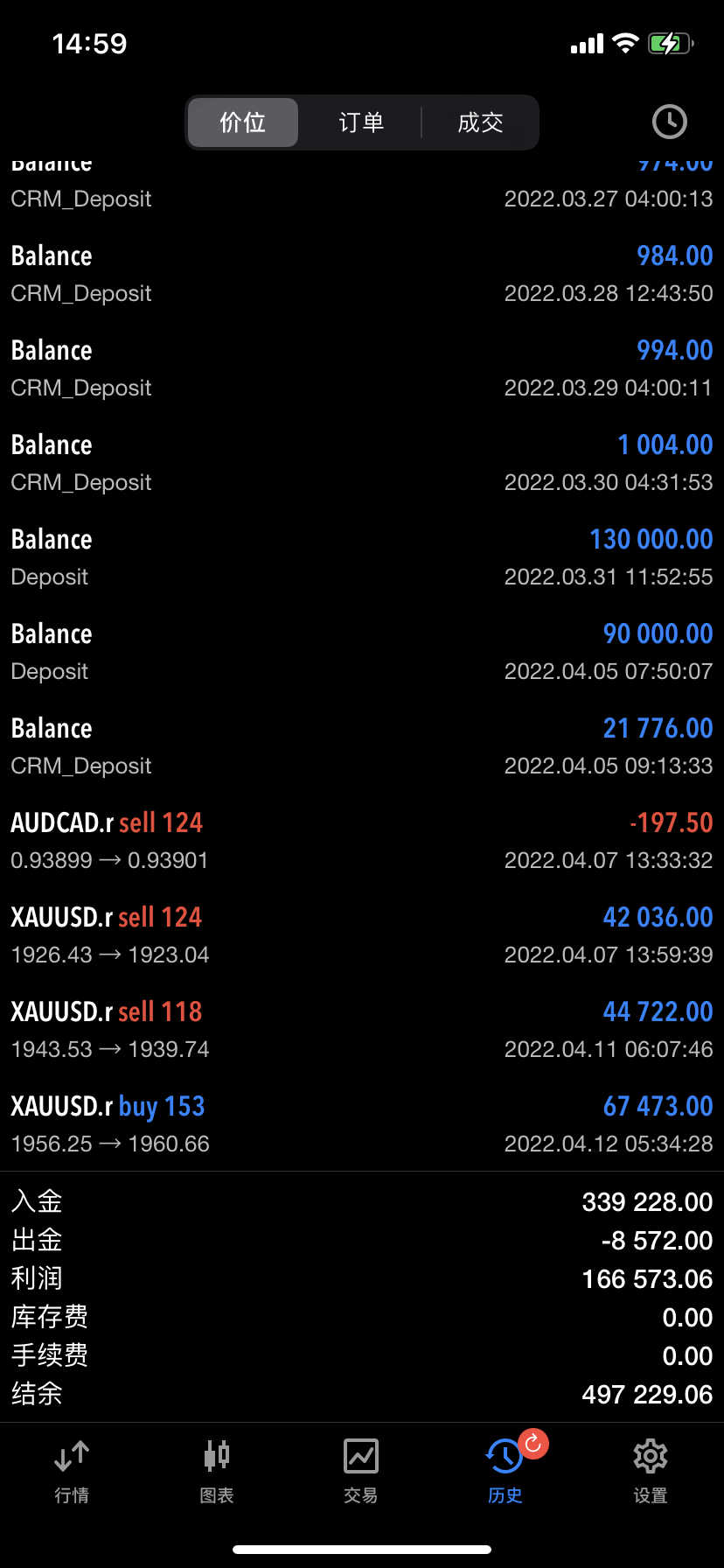724x1568 pixels.
Task: Select the 订单 segment
Action: coord(360,122)
